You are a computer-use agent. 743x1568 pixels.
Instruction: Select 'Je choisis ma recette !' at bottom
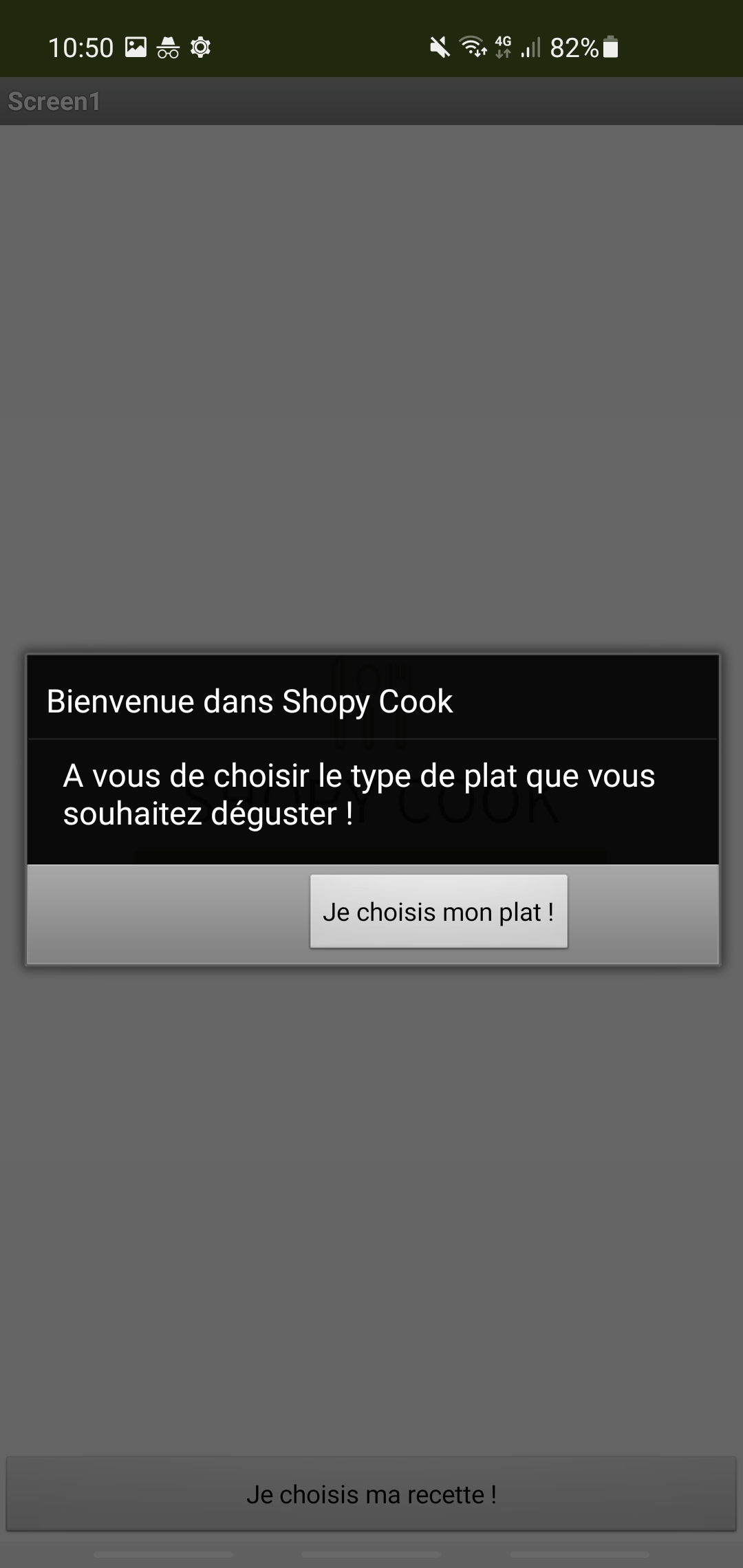(x=371, y=1494)
